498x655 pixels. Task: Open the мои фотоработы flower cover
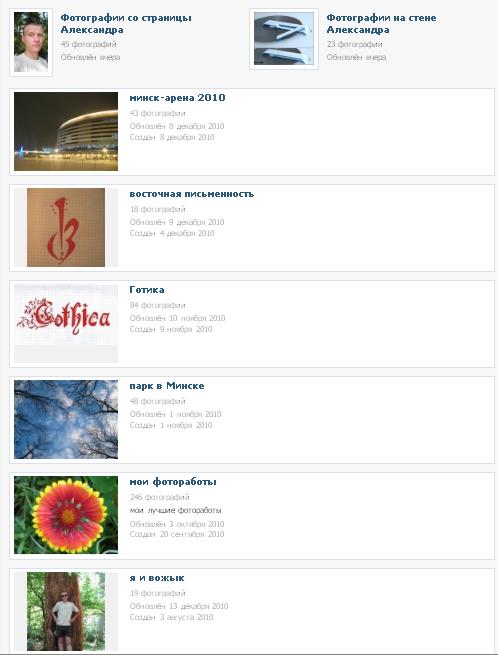point(66,515)
